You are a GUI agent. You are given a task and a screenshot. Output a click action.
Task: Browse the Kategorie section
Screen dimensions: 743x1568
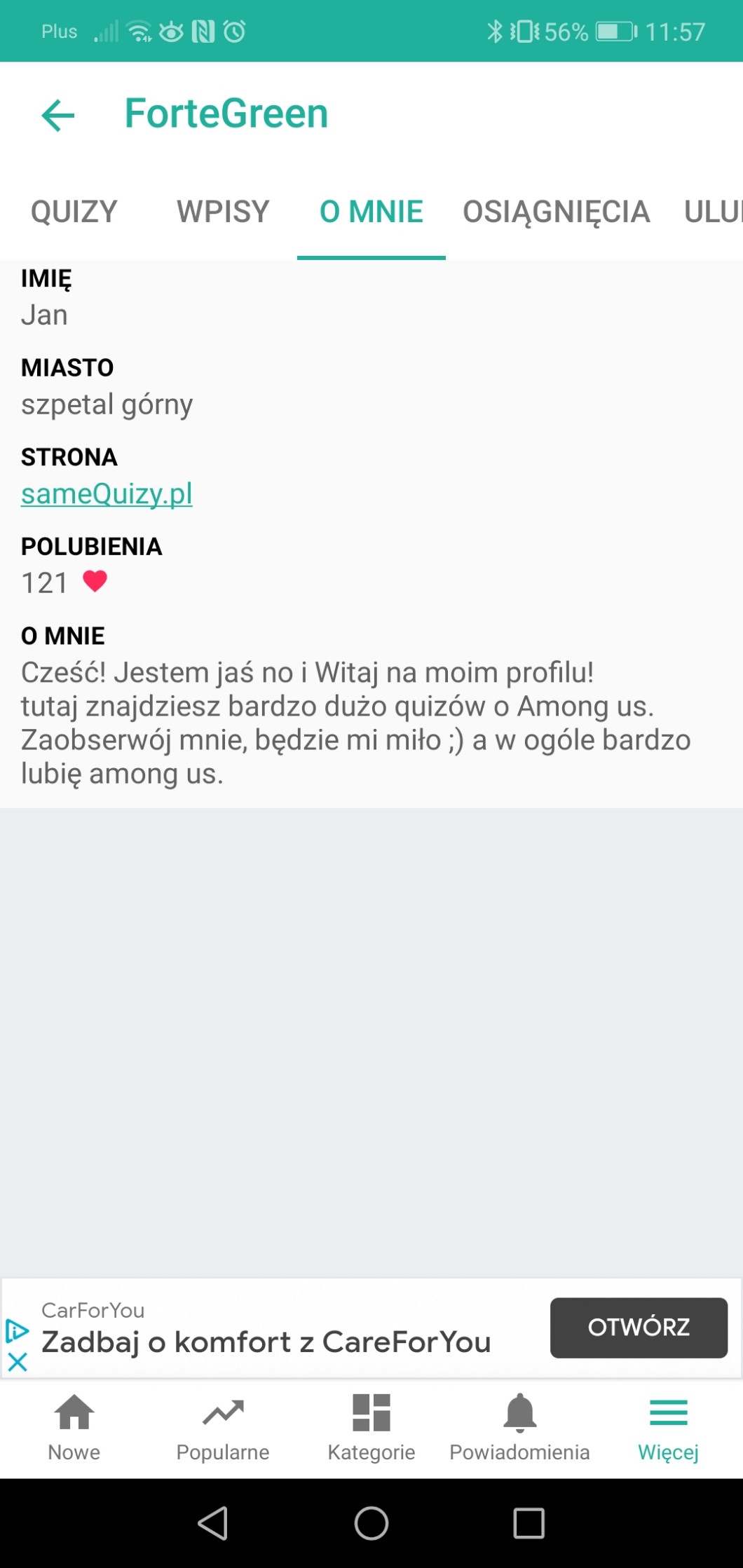371,1426
